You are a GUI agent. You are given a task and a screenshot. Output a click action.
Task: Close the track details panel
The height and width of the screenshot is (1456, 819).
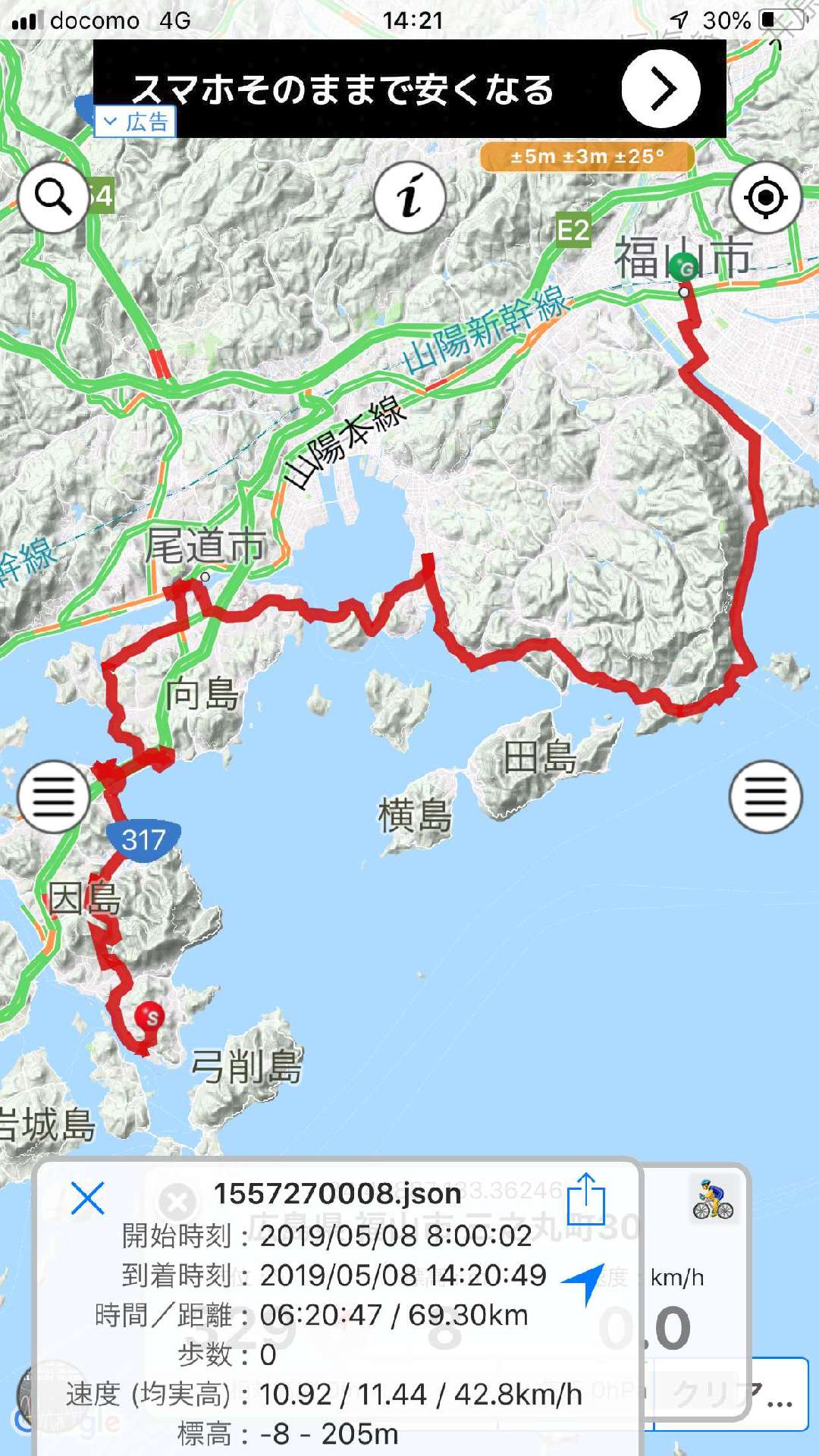pyautogui.click(x=87, y=1198)
